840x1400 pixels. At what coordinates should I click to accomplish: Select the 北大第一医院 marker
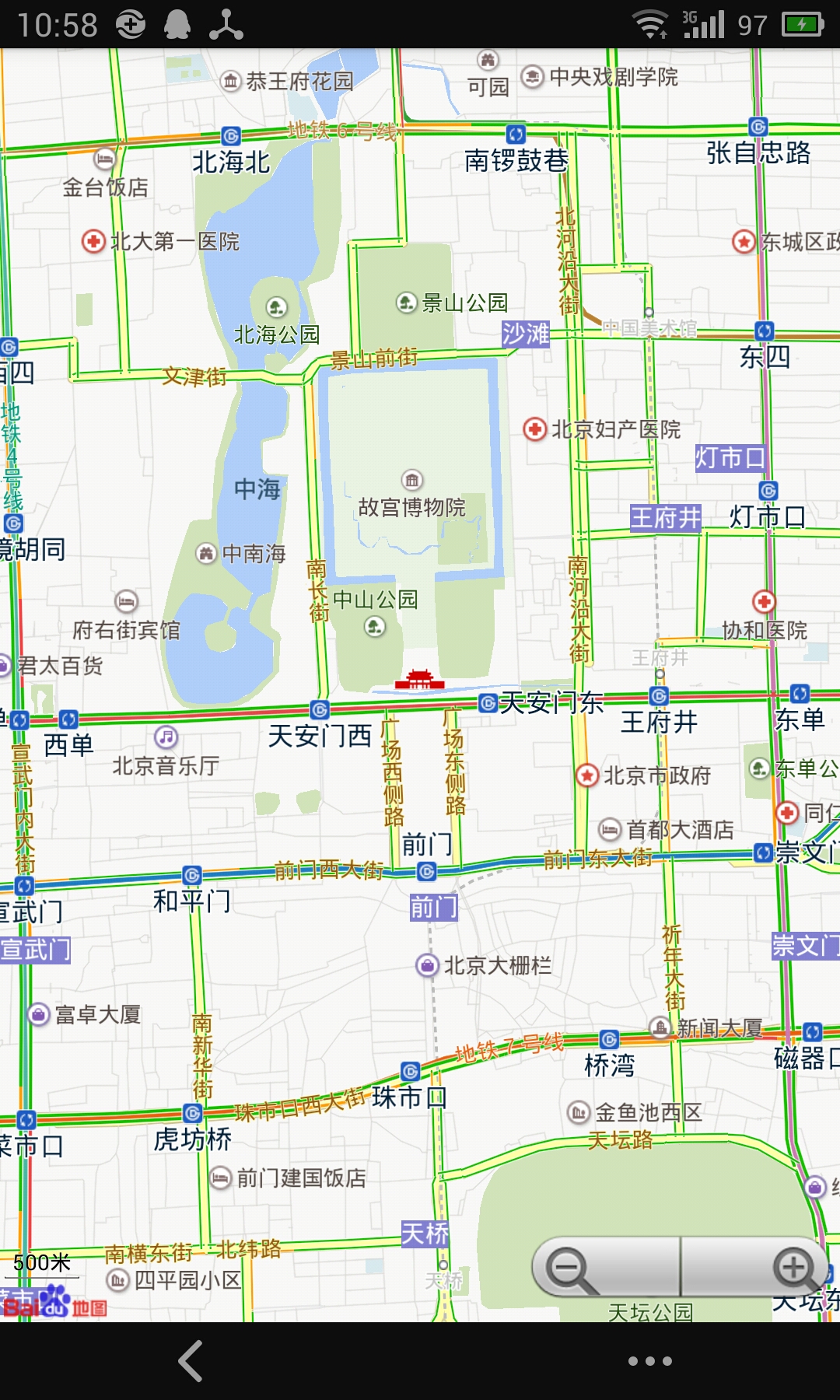coord(93,241)
